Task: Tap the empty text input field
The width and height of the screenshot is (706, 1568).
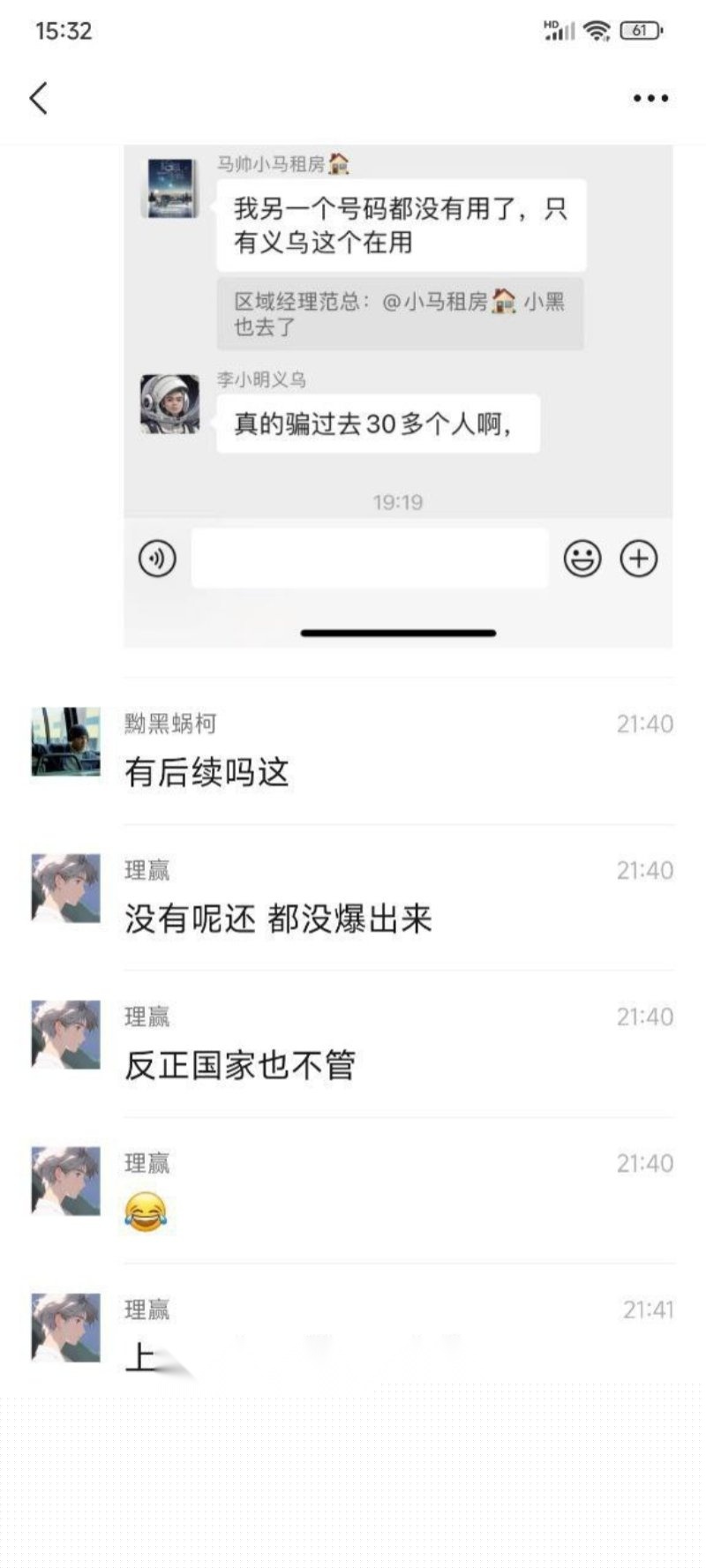Action: click(x=371, y=557)
